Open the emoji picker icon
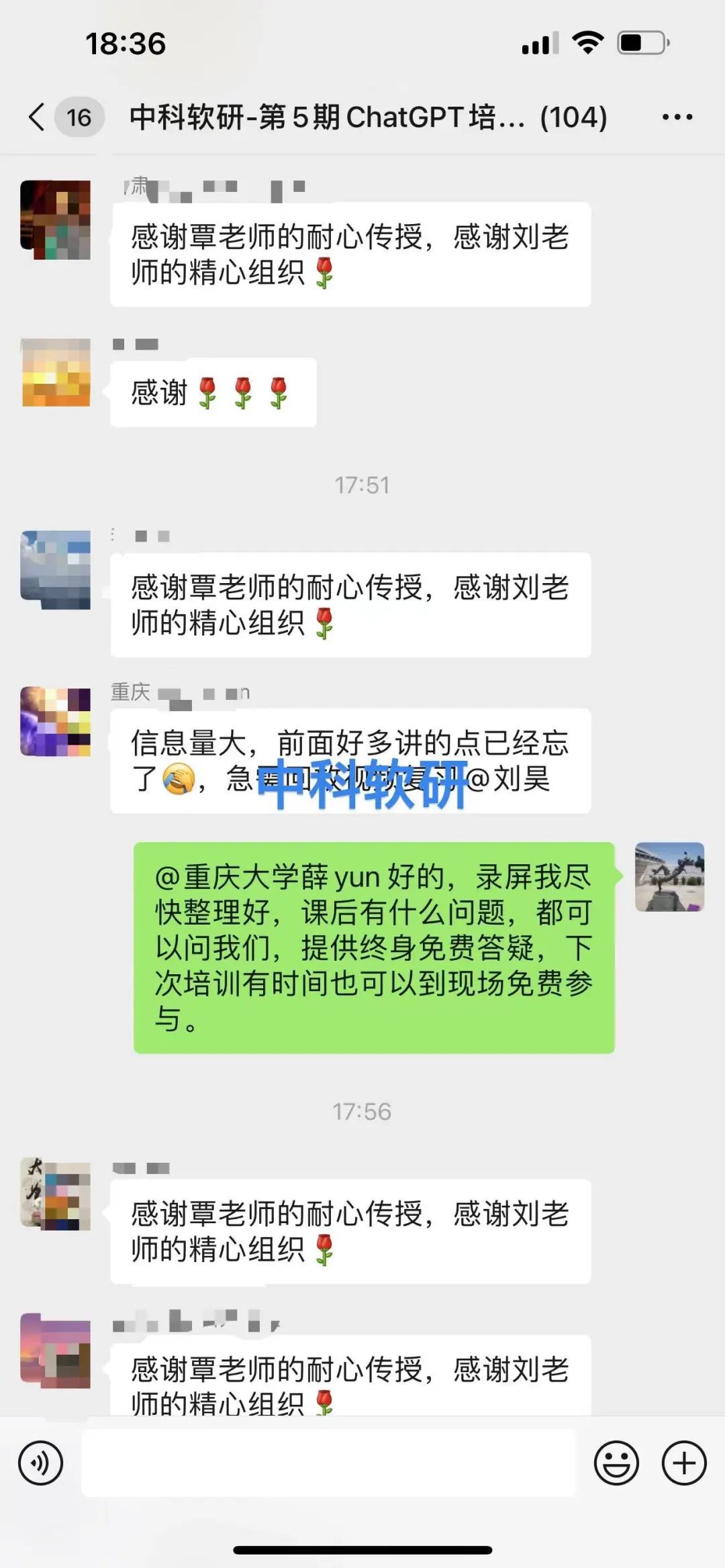Screen dimensions: 725x1568 point(616,1463)
